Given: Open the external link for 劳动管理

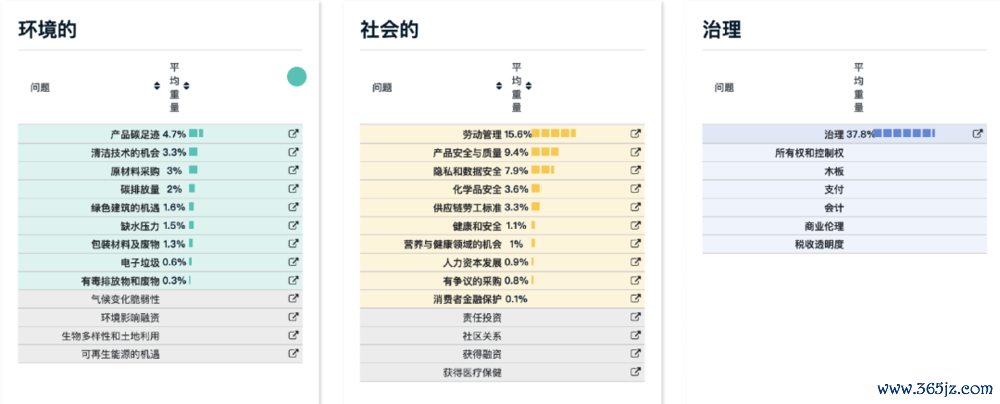Looking at the screenshot, I should (x=635, y=134).
